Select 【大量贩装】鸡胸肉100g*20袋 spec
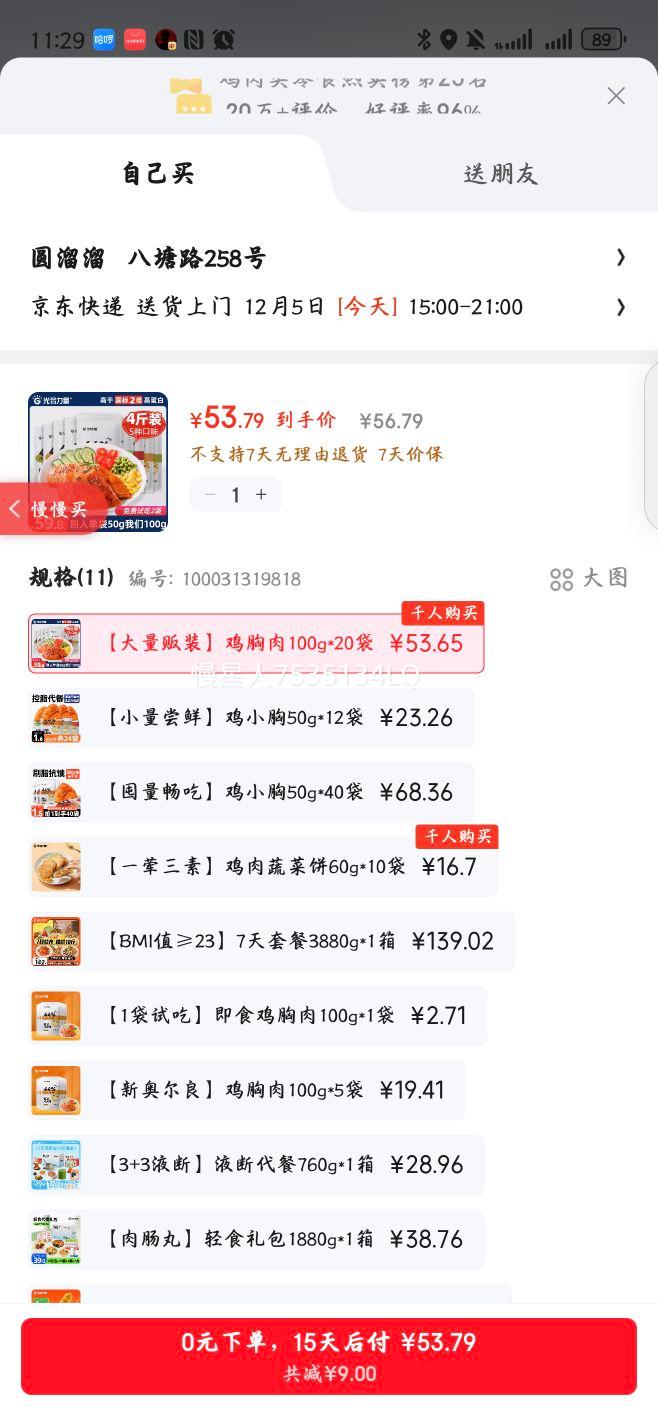 [256, 643]
